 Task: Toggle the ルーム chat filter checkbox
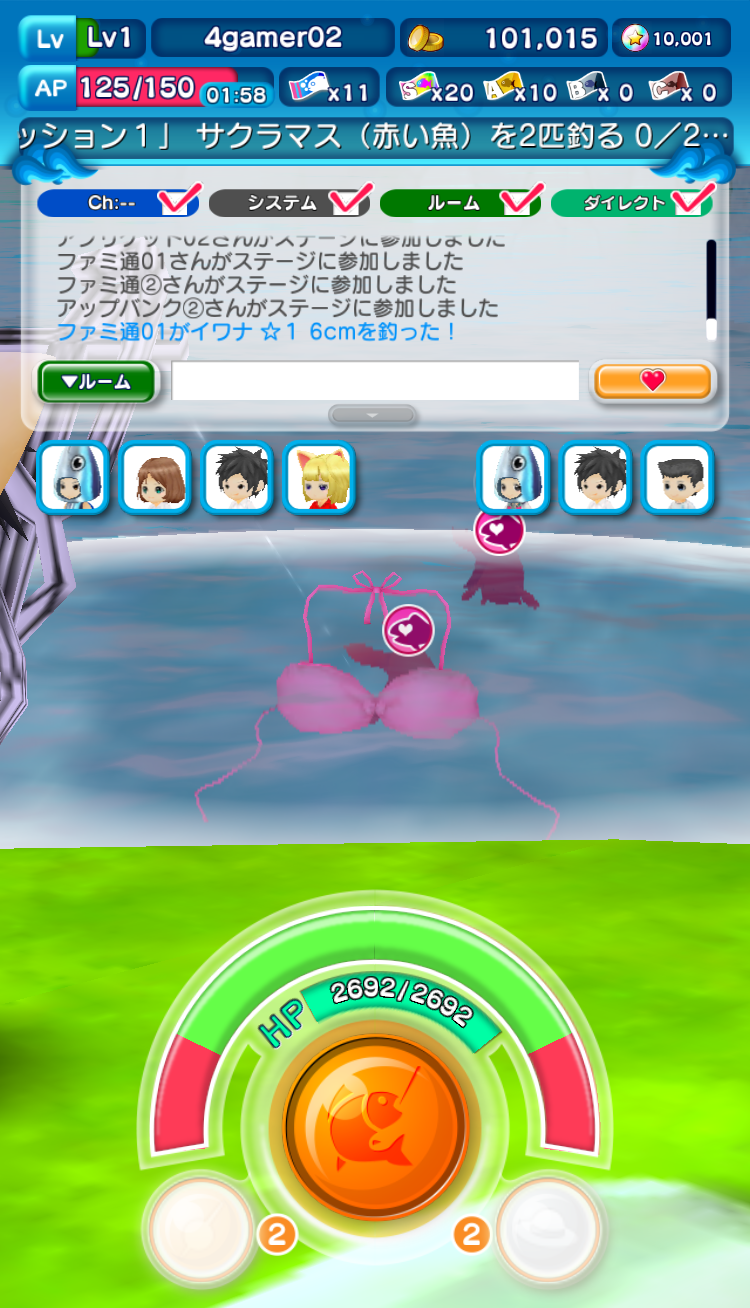(518, 201)
